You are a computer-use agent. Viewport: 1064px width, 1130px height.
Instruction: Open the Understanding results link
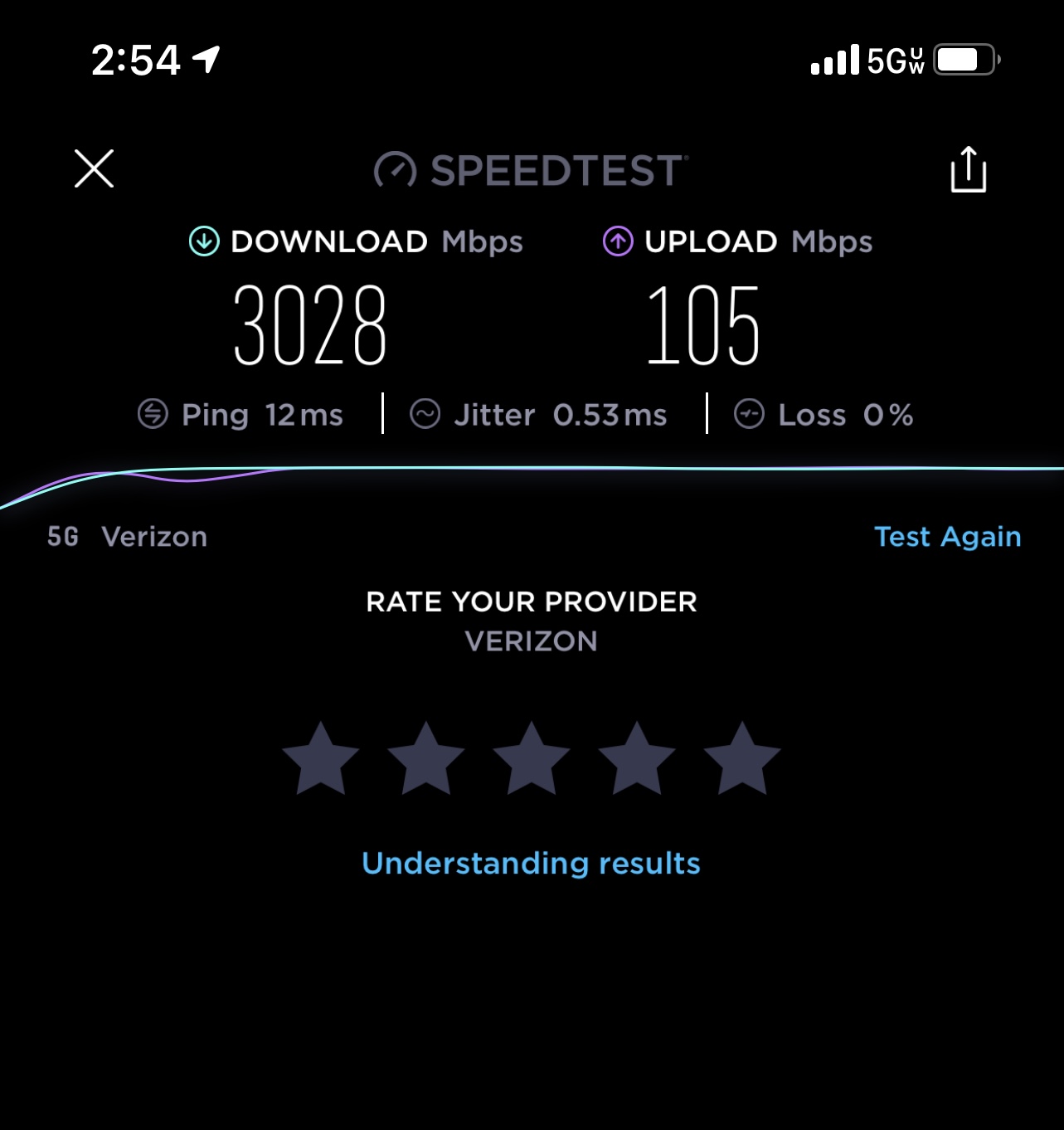(531, 864)
